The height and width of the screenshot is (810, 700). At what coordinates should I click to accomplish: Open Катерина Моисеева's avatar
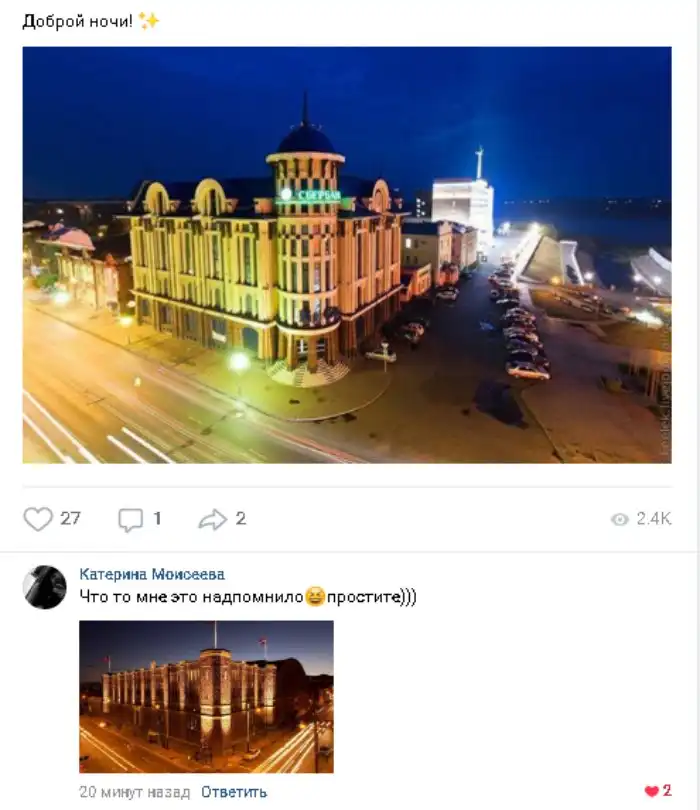(x=45, y=587)
